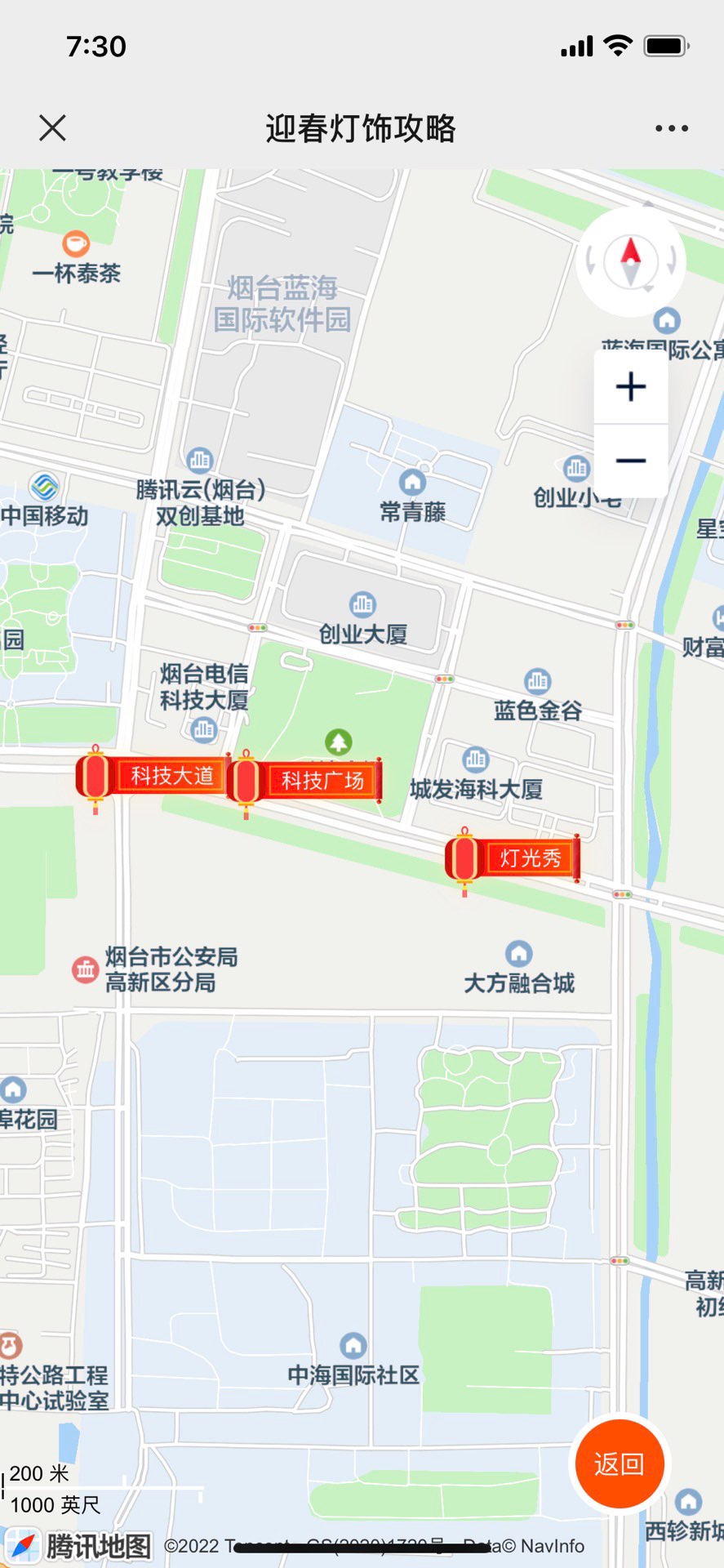This screenshot has width=724, height=1568.
Task: Select the 科技广场 lantern marker
Action: click(x=306, y=781)
